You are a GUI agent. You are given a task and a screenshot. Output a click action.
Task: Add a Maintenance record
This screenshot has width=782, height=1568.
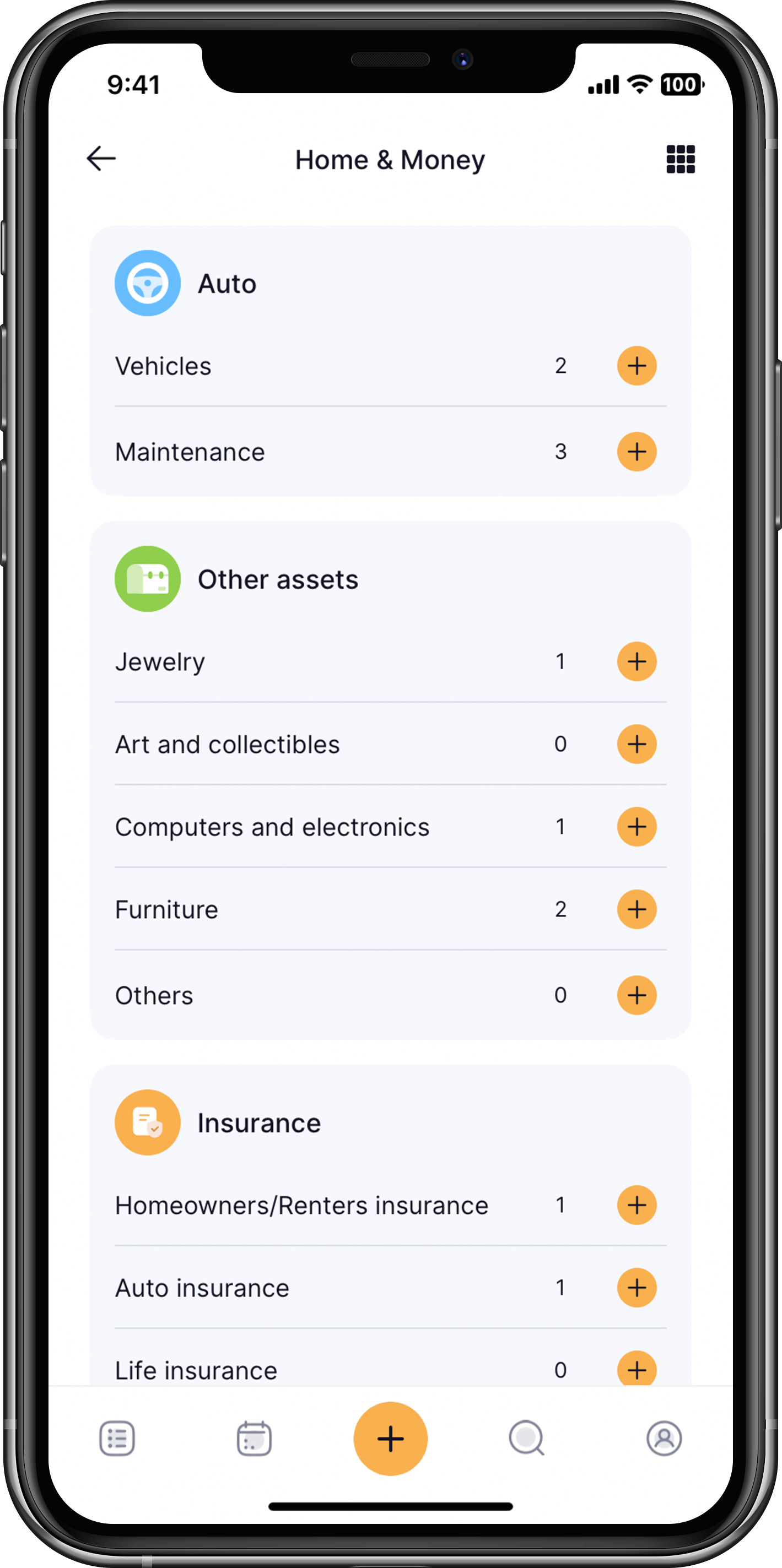(637, 452)
